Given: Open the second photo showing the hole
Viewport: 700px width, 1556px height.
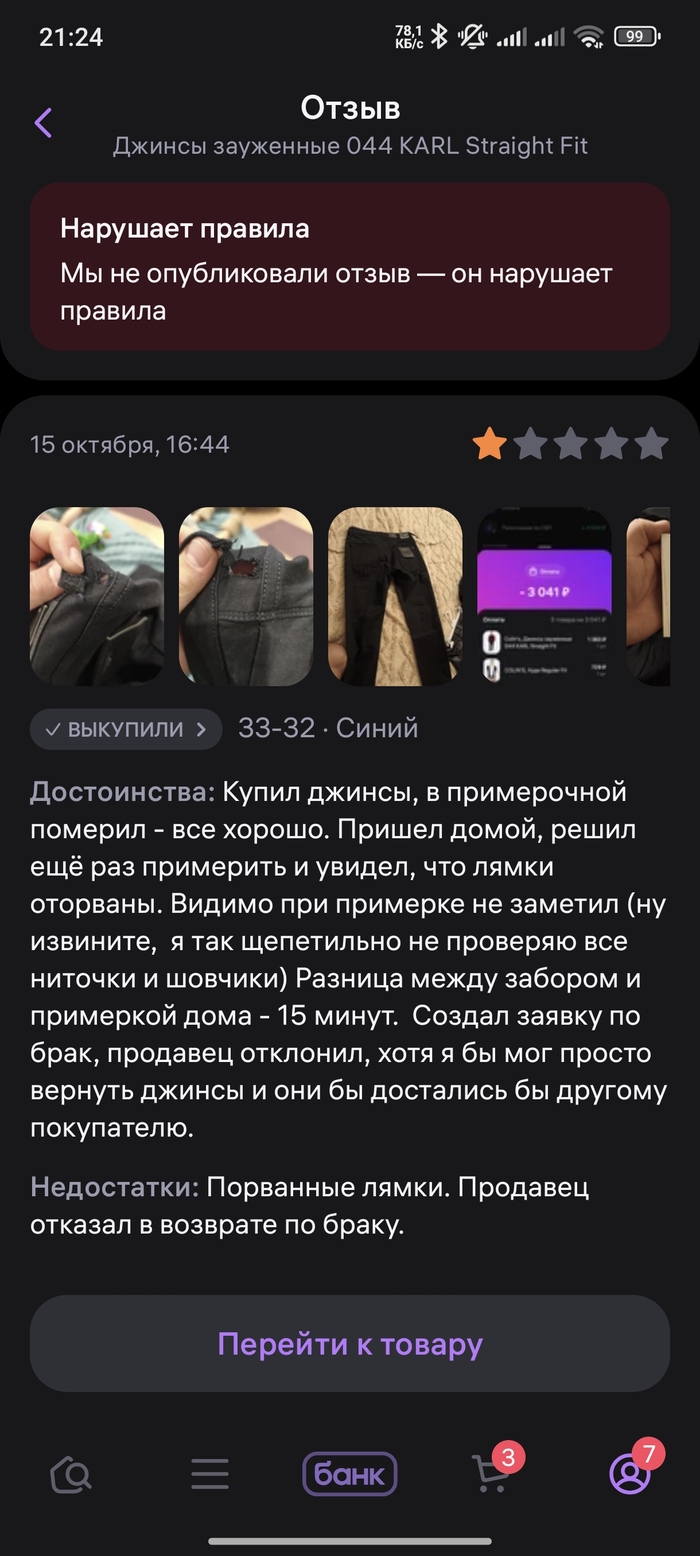Looking at the screenshot, I should pos(246,596).
